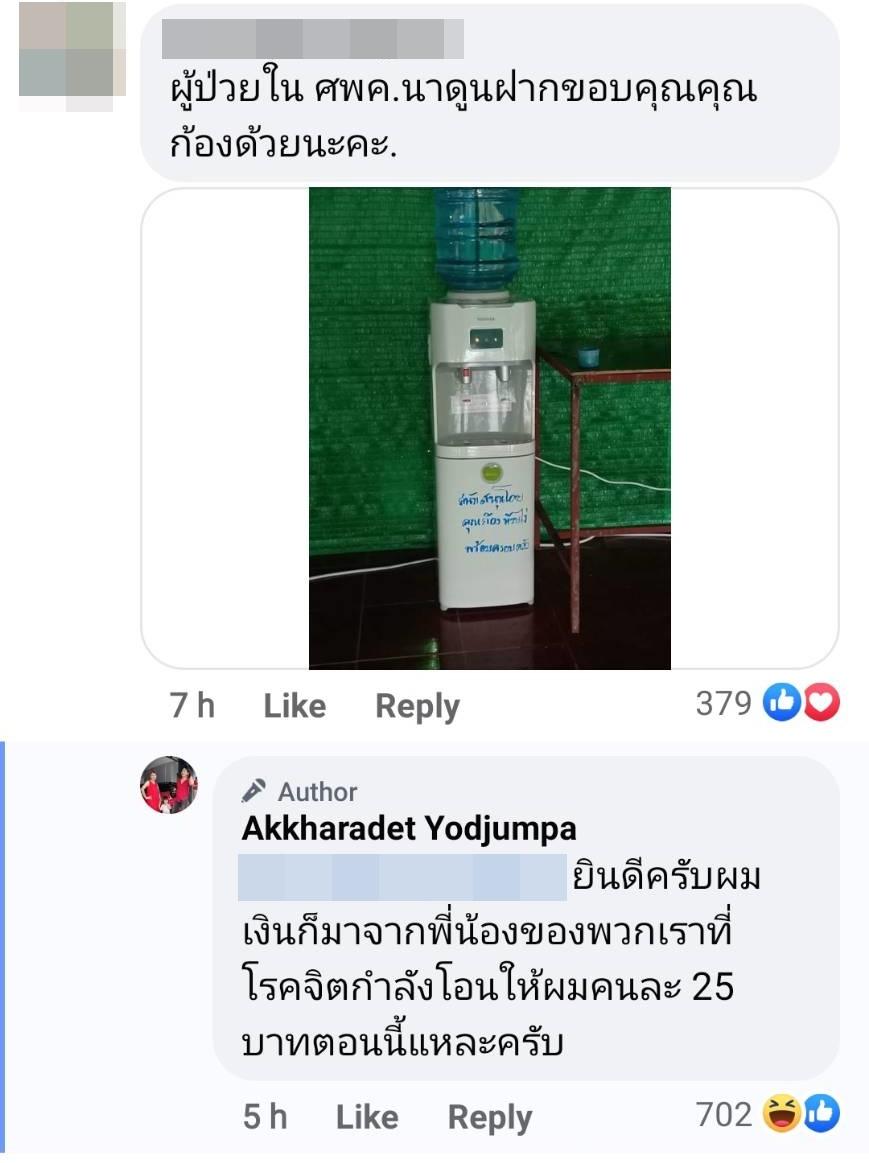
Task: Reply to Akkharadet Yodjumpa's comment
Action: click(x=489, y=1117)
